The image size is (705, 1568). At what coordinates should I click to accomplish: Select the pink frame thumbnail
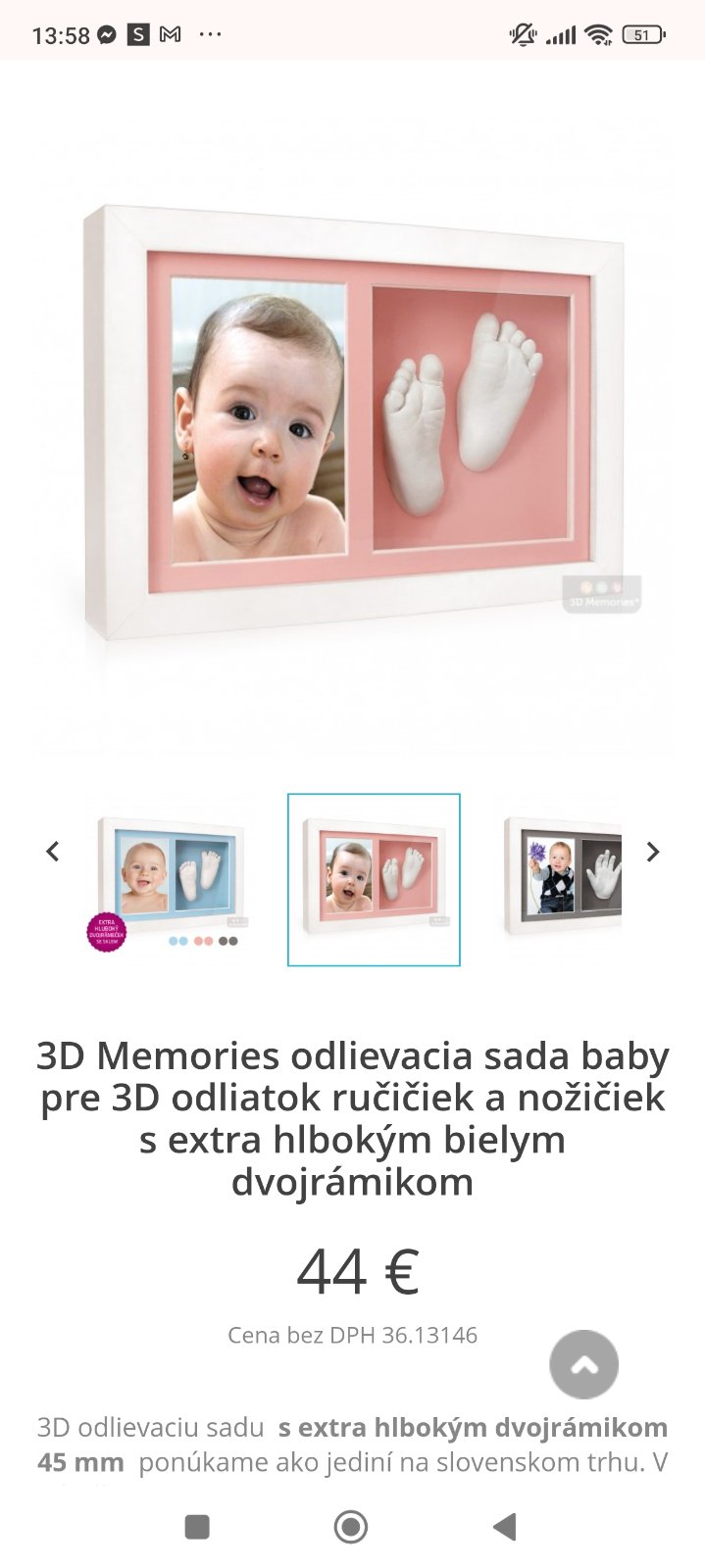click(374, 879)
